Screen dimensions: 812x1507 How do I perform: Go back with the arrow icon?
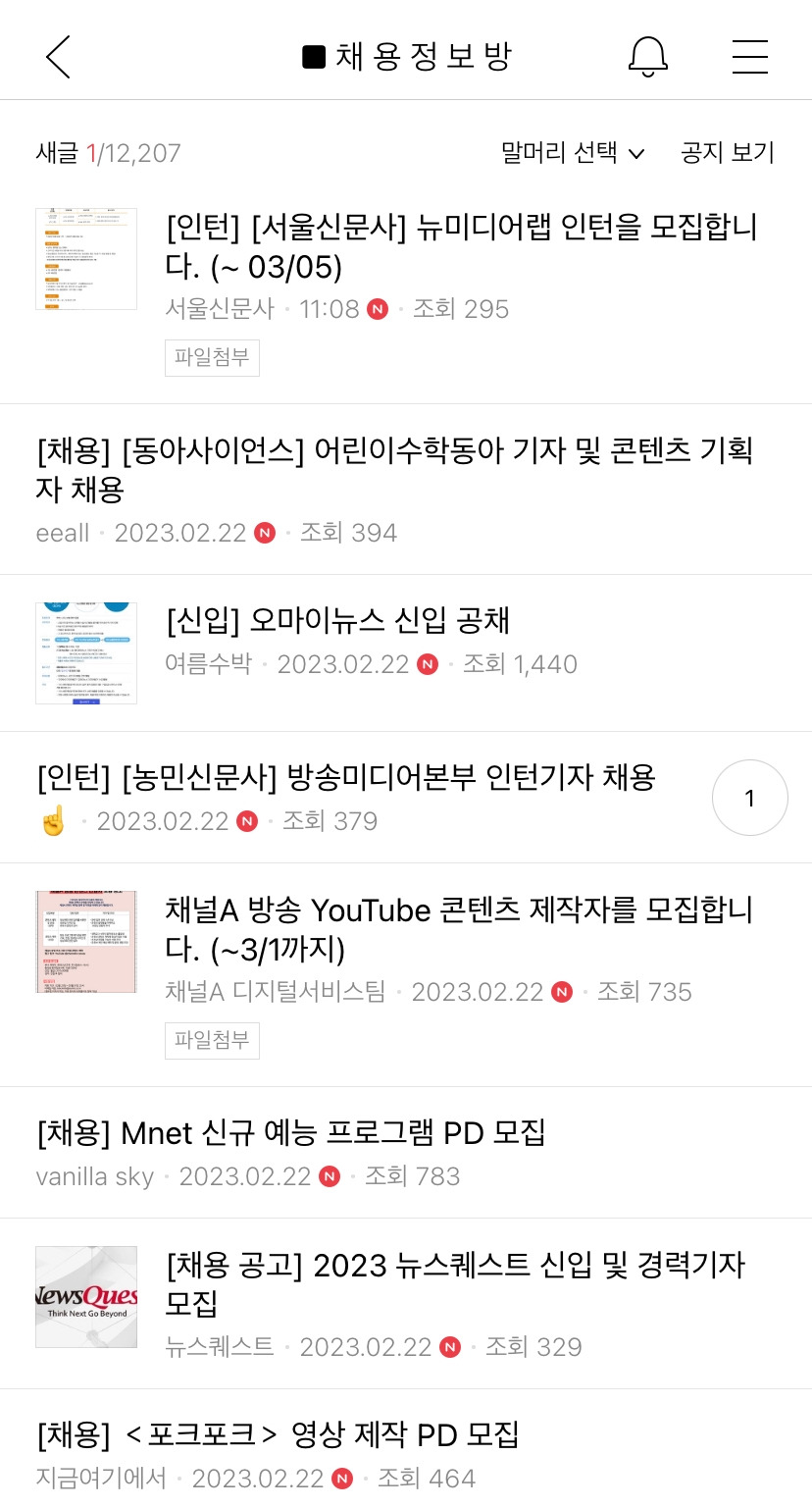tap(58, 57)
